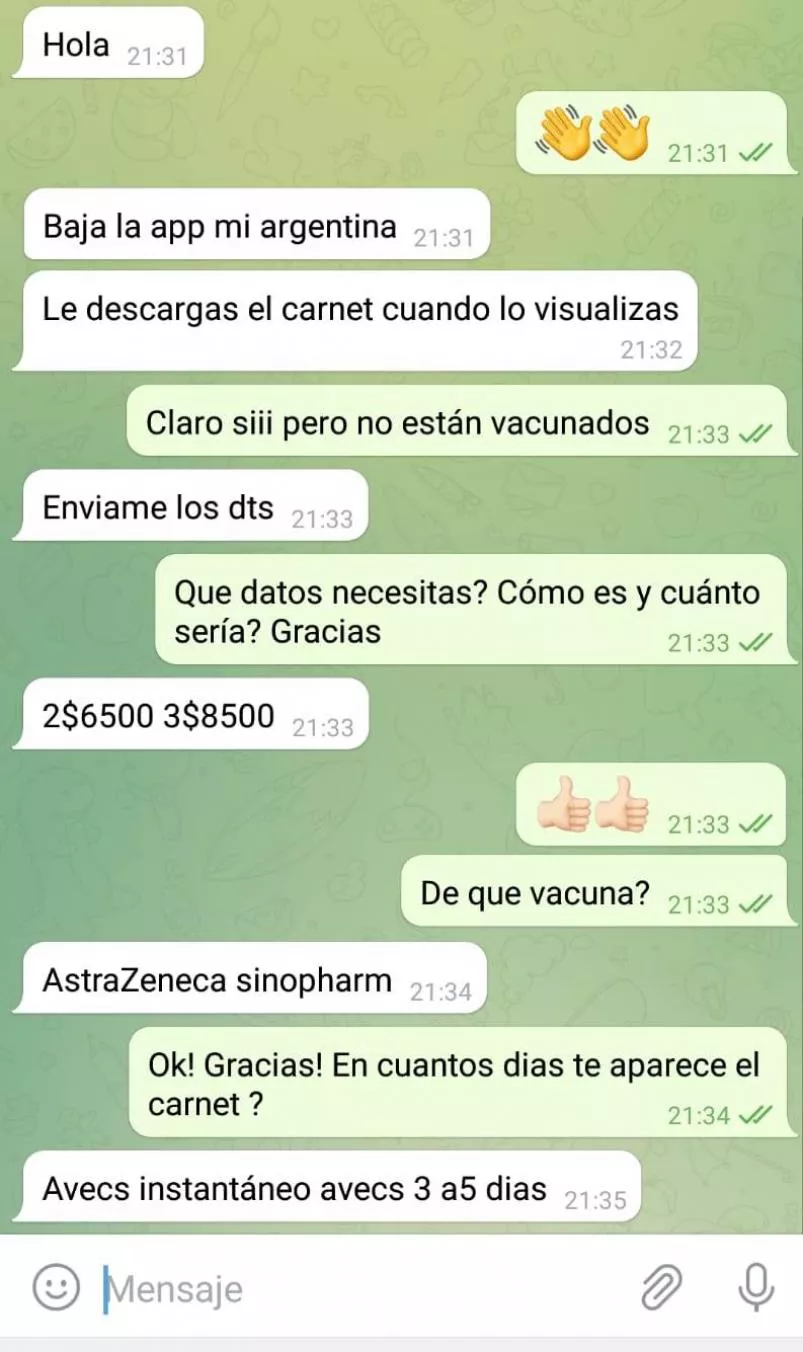Screen dimensions: 803x1352
Task: Open the emoji picker
Action: click(56, 1287)
